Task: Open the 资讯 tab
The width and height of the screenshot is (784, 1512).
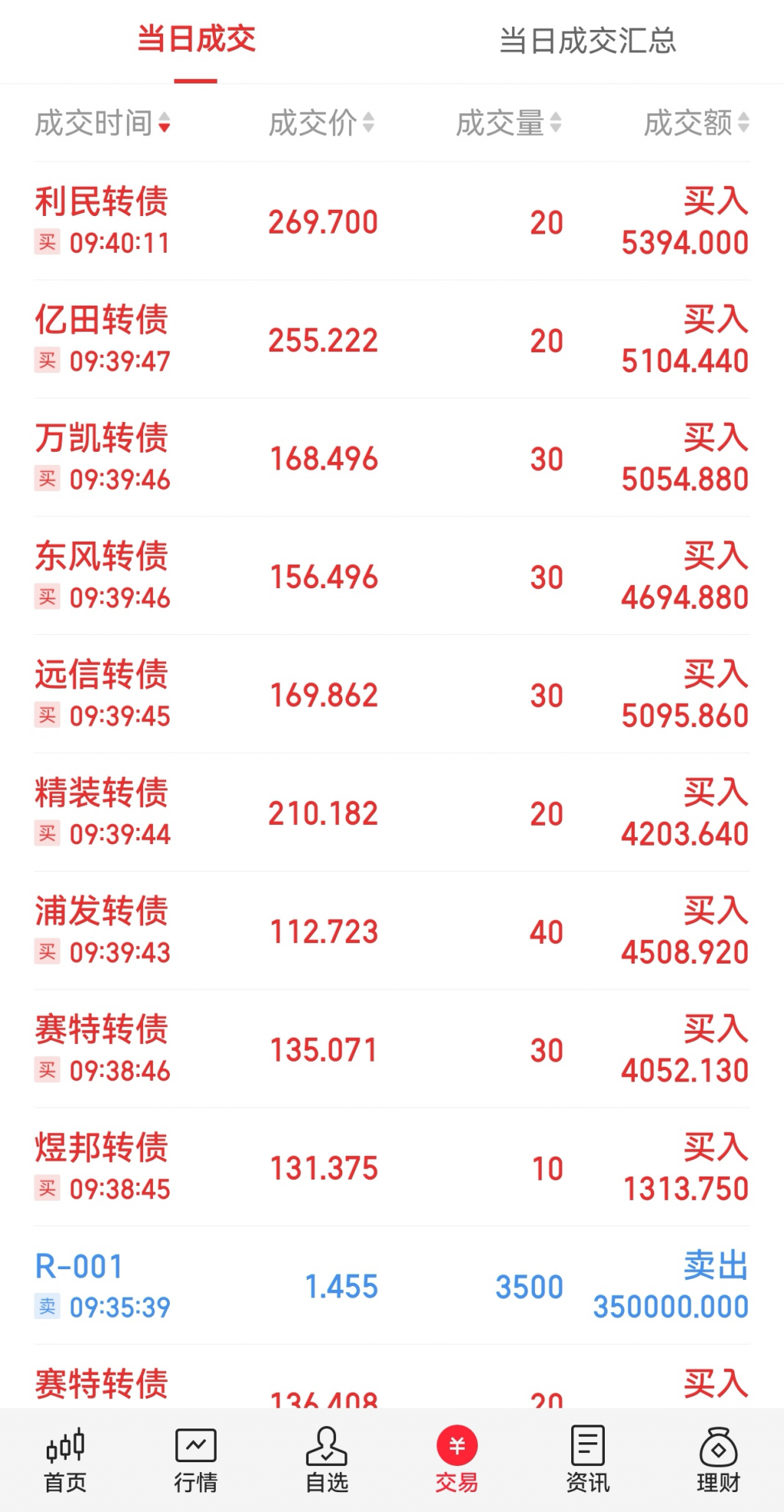Action: coord(587,1460)
